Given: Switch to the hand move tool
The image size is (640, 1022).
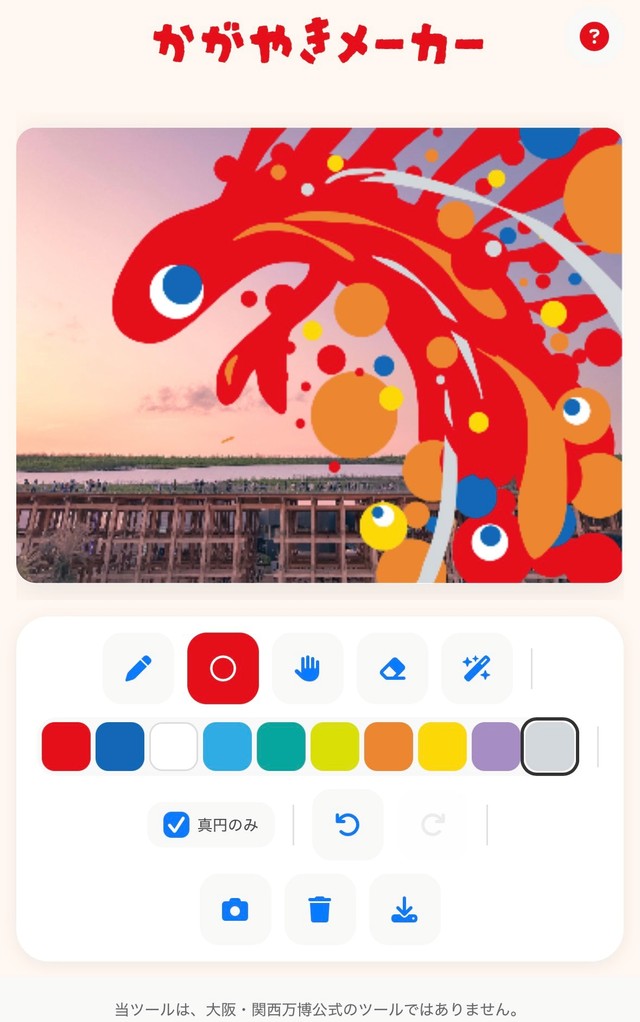Looking at the screenshot, I should click(307, 668).
